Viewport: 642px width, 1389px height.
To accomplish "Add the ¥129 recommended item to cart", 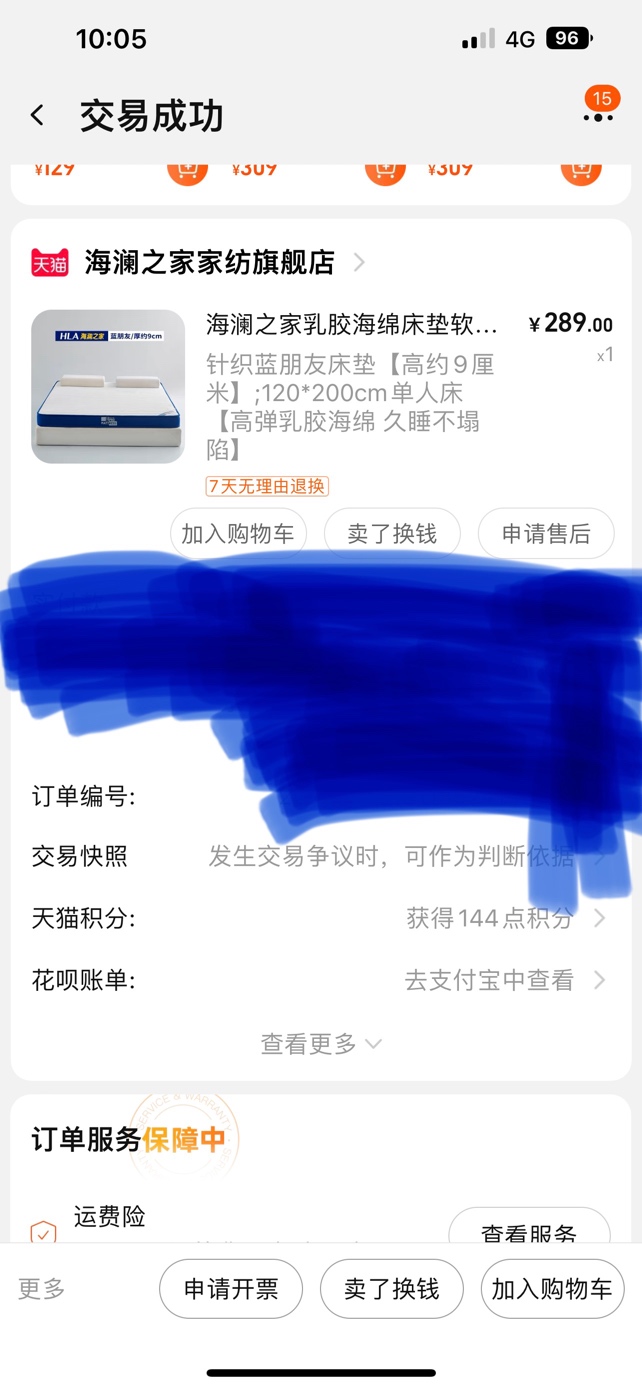I will coord(187,170).
